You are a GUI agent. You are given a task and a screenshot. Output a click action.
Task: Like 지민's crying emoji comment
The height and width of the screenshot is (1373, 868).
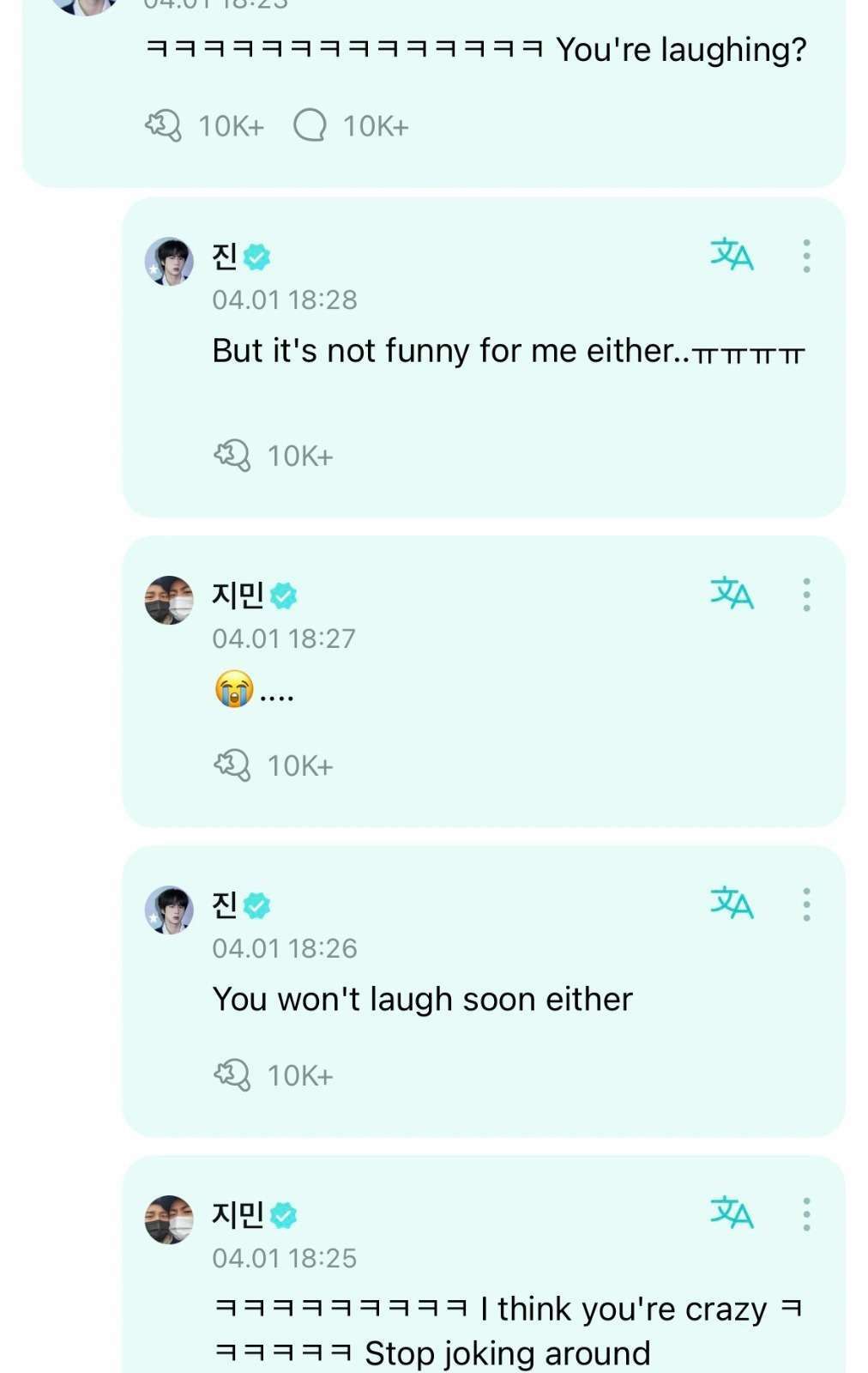(232, 765)
